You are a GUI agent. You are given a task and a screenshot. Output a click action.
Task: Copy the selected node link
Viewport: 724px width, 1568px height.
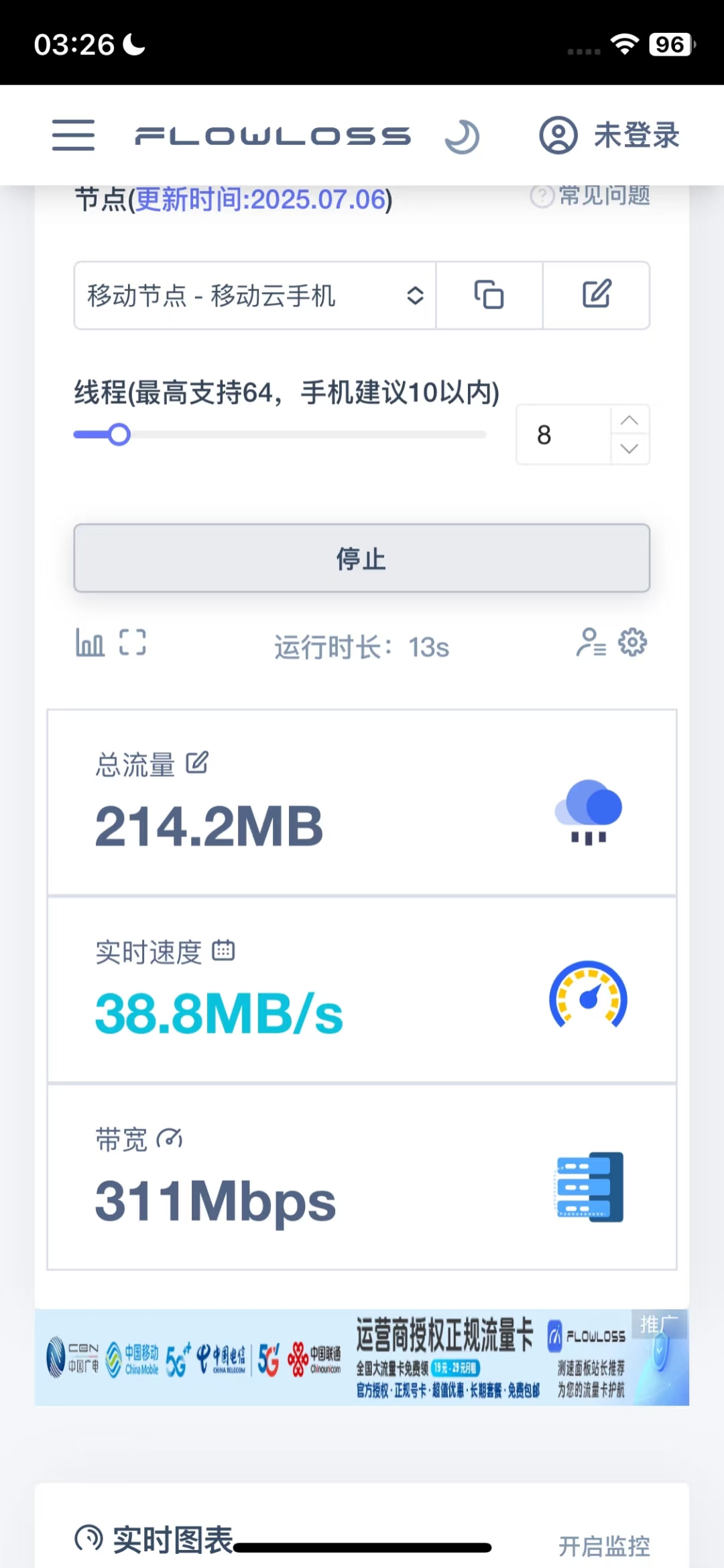[x=489, y=296]
